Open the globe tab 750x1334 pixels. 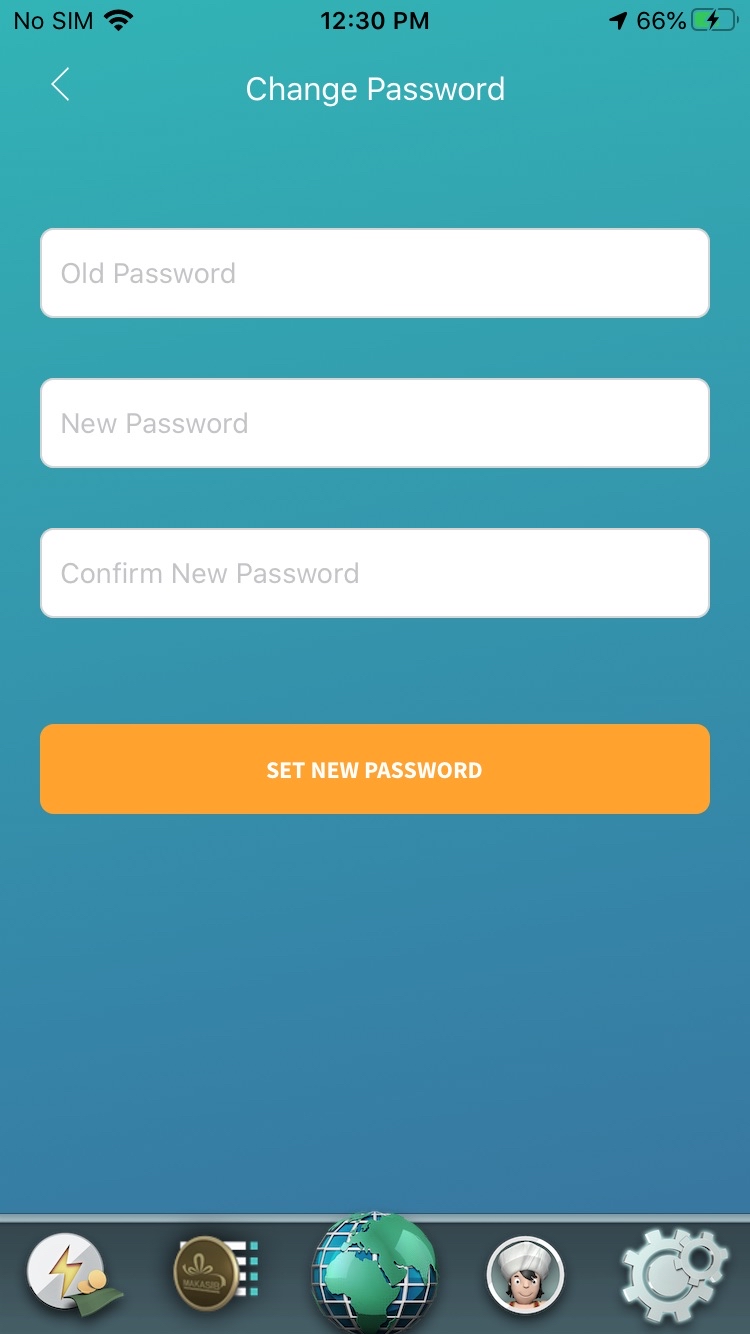(x=375, y=1272)
